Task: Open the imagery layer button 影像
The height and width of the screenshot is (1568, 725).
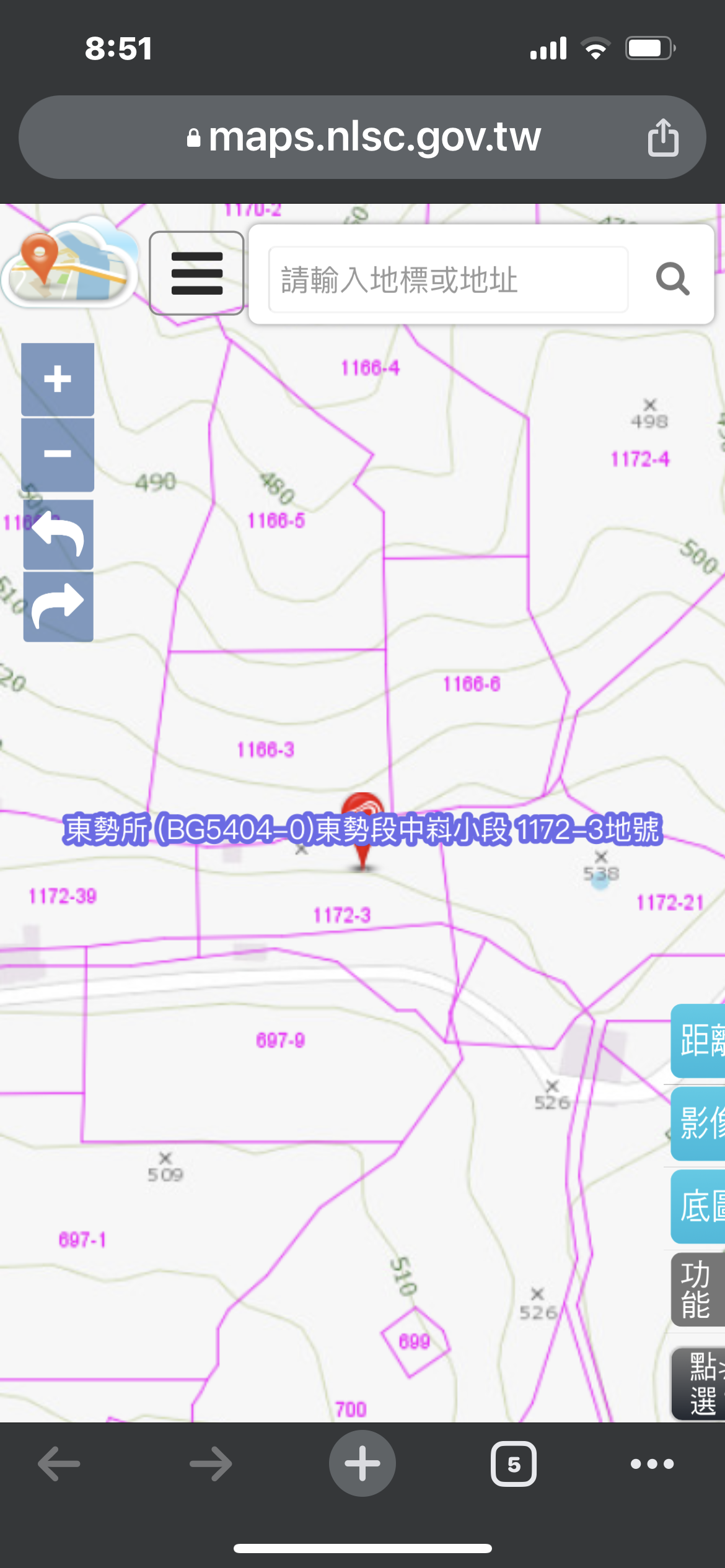Action: tap(699, 1123)
